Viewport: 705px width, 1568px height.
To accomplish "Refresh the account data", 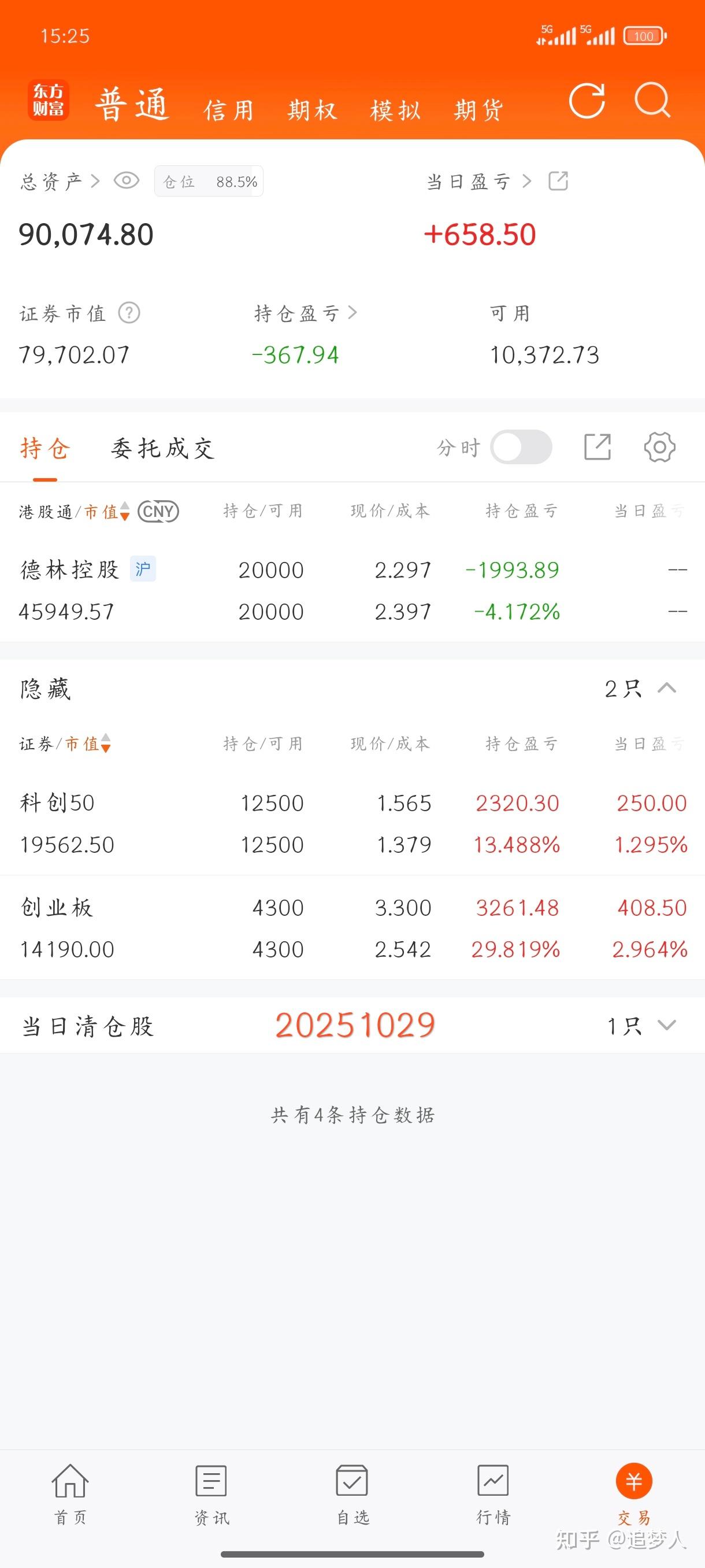I will coord(588,102).
